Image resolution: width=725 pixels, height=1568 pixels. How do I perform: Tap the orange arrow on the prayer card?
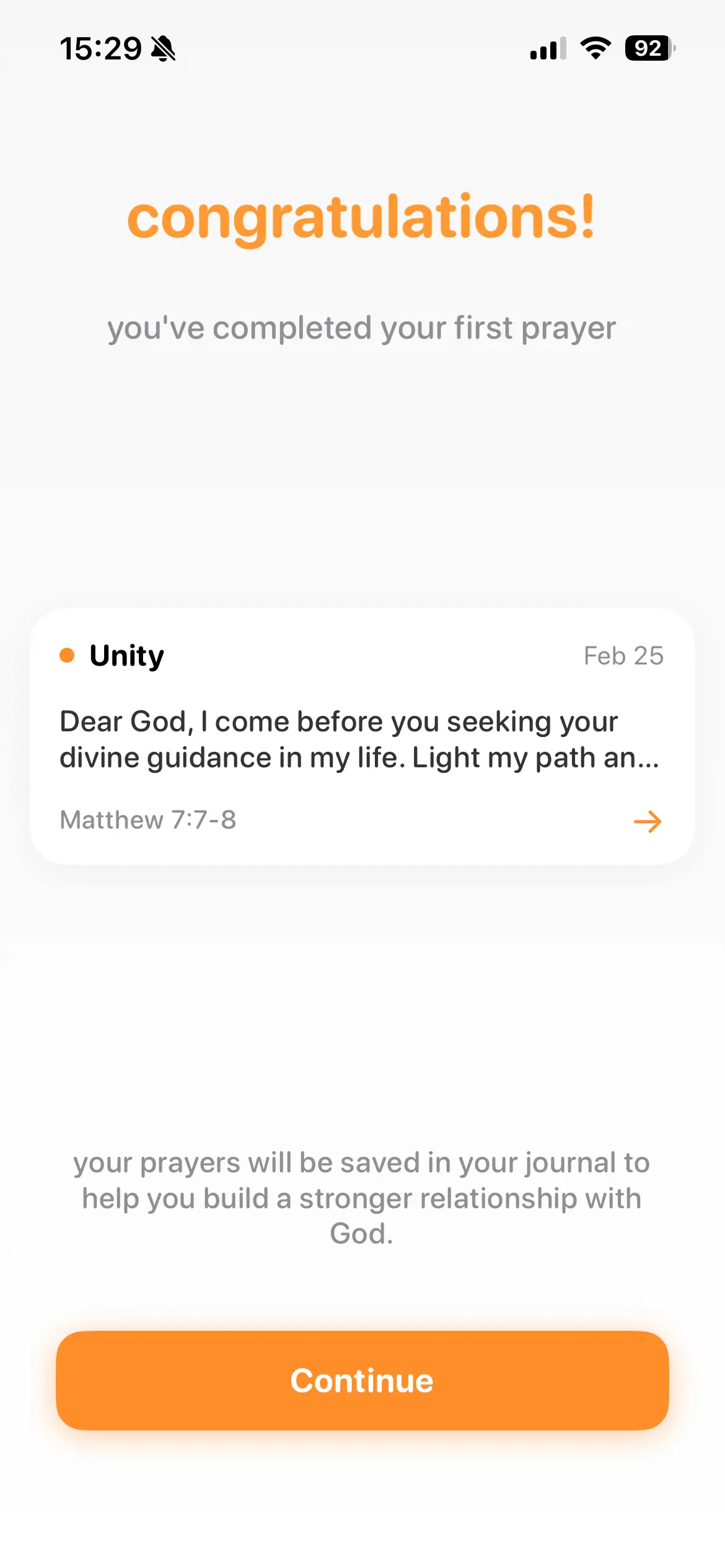tap(648, 822)
